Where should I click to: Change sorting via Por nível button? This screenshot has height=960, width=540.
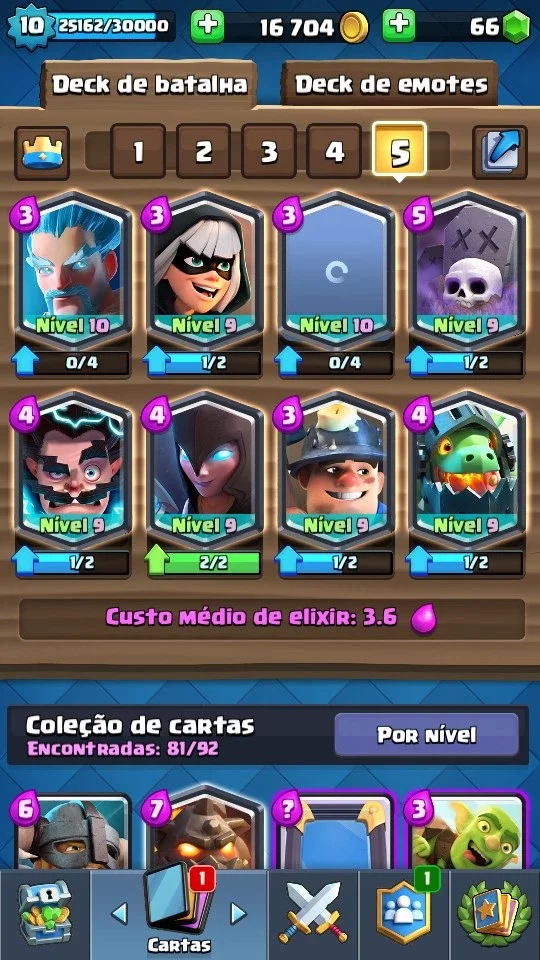(x=426, y=735)
